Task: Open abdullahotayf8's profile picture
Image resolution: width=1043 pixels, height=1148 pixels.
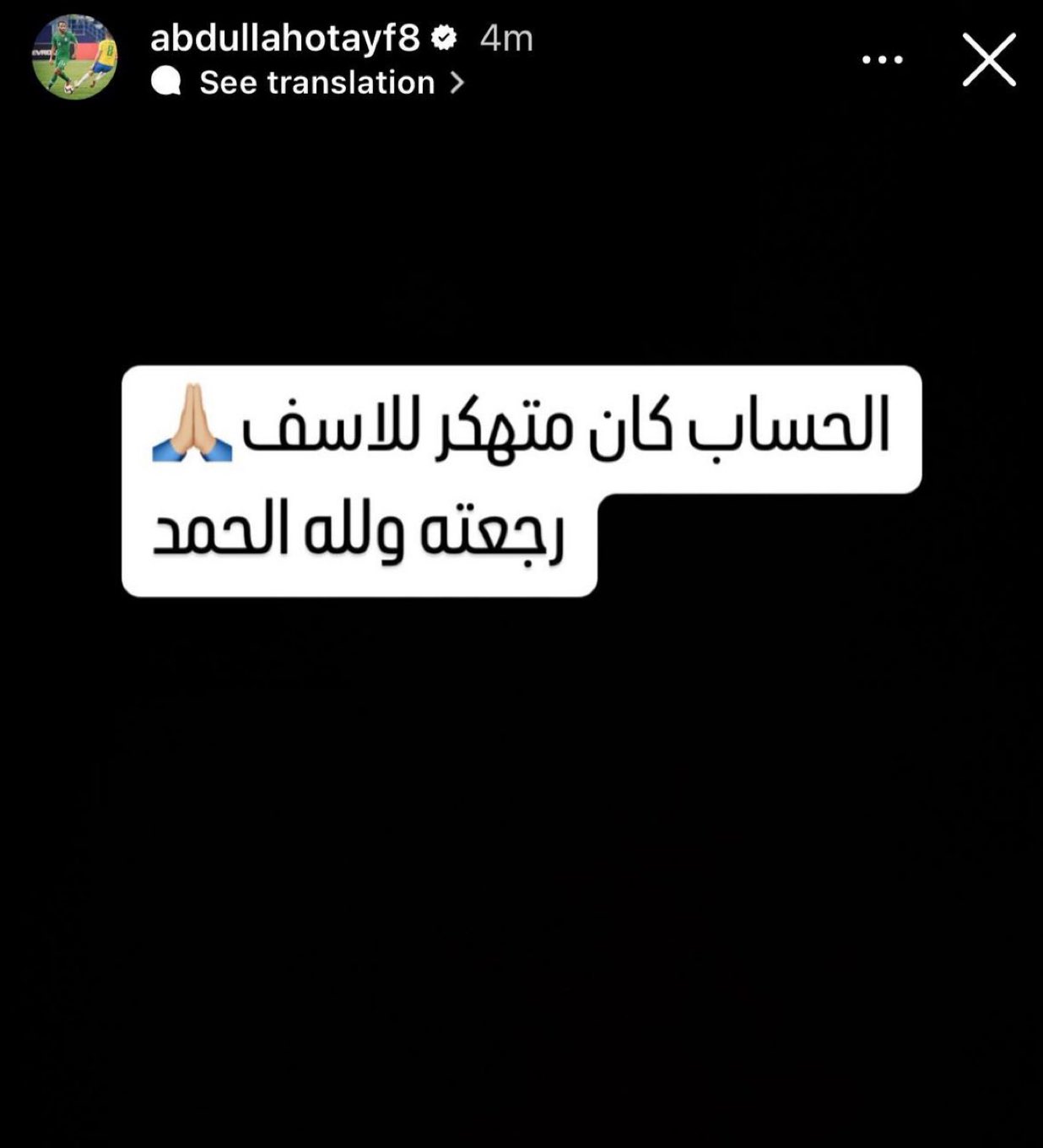Action: click(74, 58)
